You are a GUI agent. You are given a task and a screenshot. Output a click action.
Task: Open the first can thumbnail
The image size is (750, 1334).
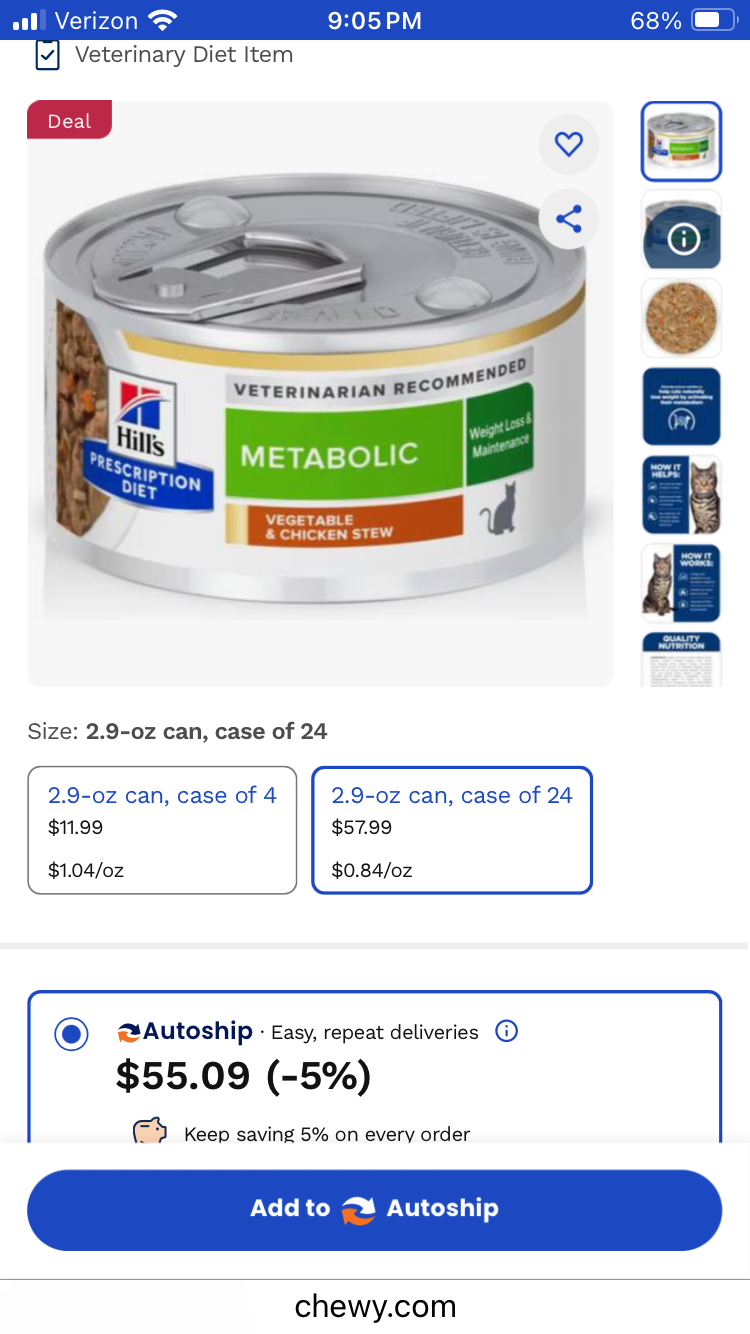click(x=681, y=141)
